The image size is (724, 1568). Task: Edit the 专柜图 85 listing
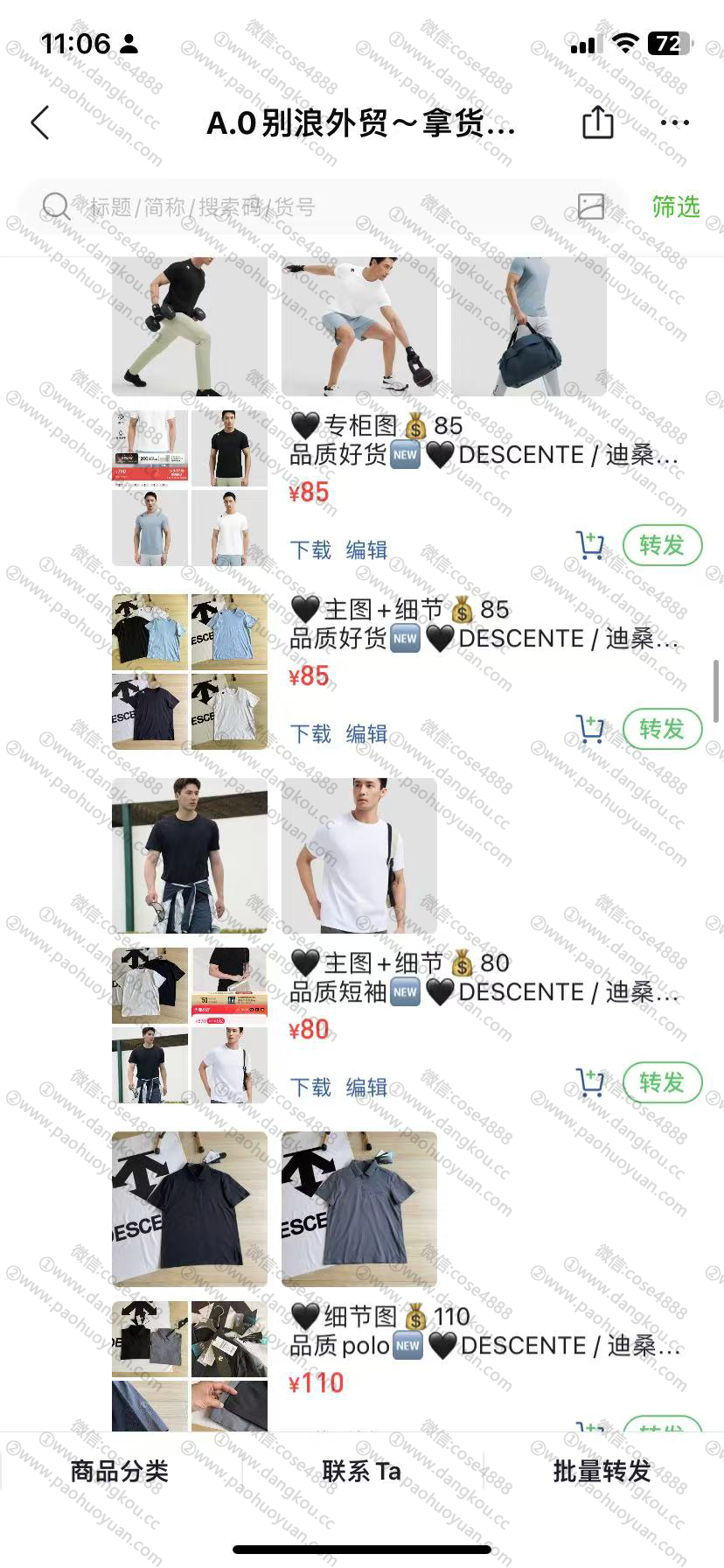tap(366, 550)
